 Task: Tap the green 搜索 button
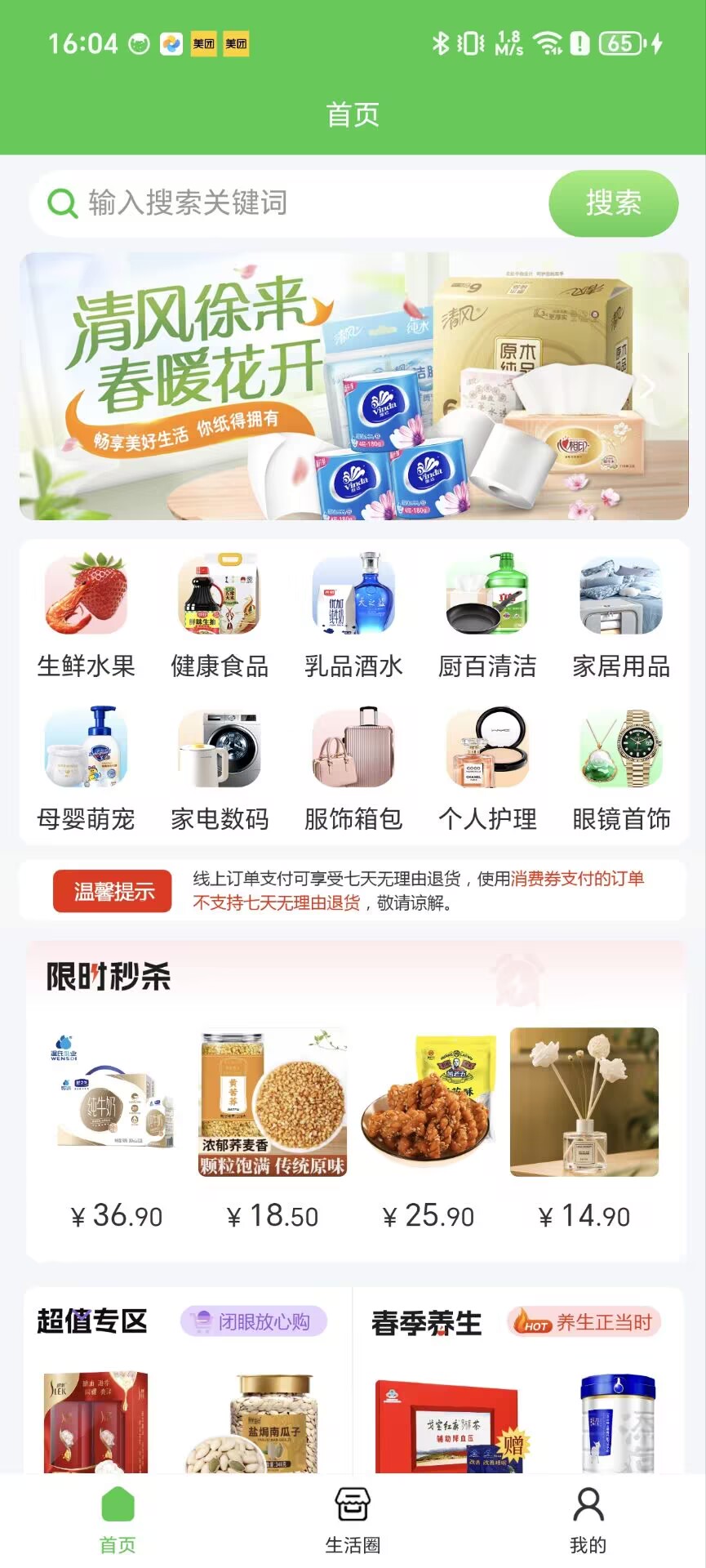(613, 203)
